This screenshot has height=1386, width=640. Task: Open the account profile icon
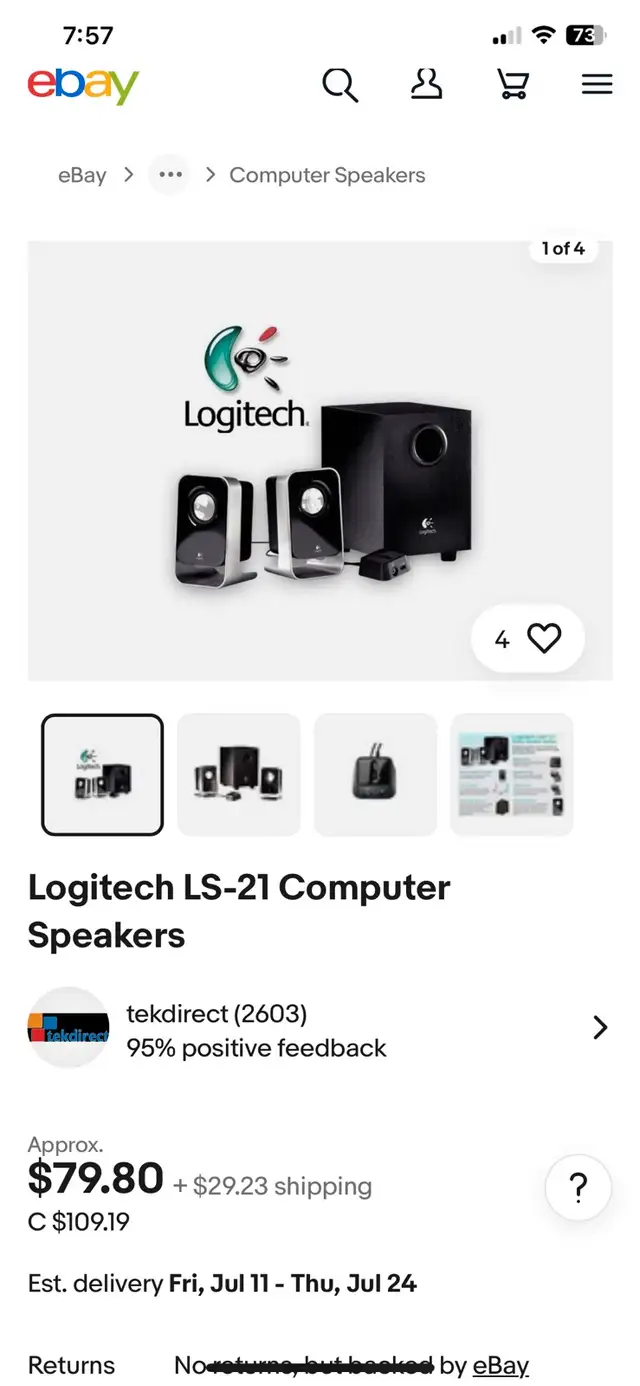426,85
